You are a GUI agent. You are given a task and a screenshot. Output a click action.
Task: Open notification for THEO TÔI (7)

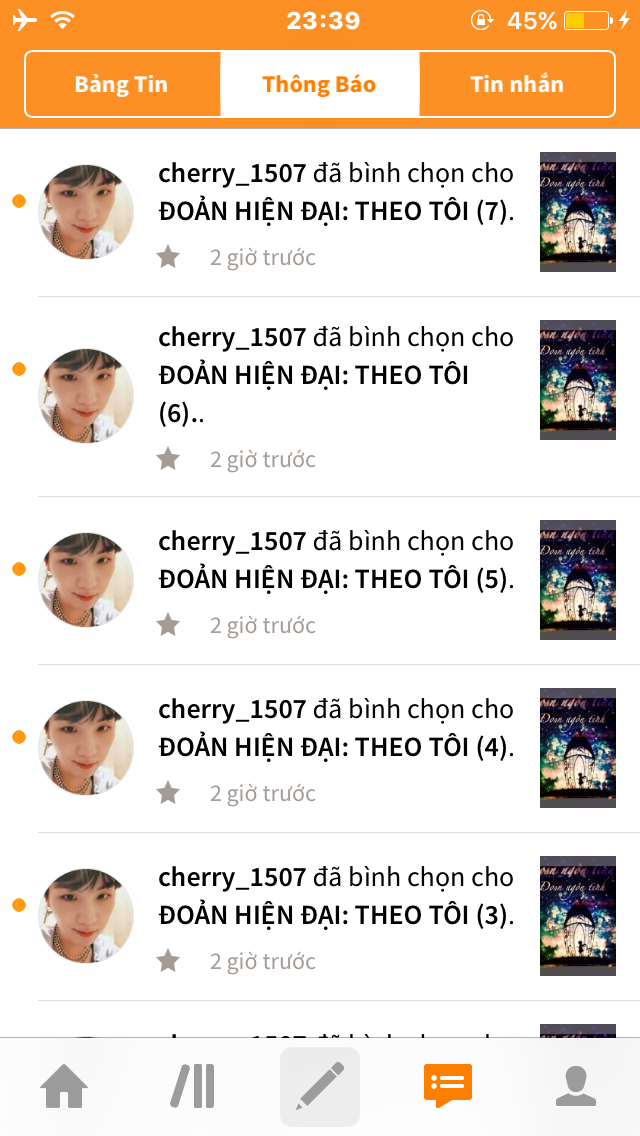(335, 212)
